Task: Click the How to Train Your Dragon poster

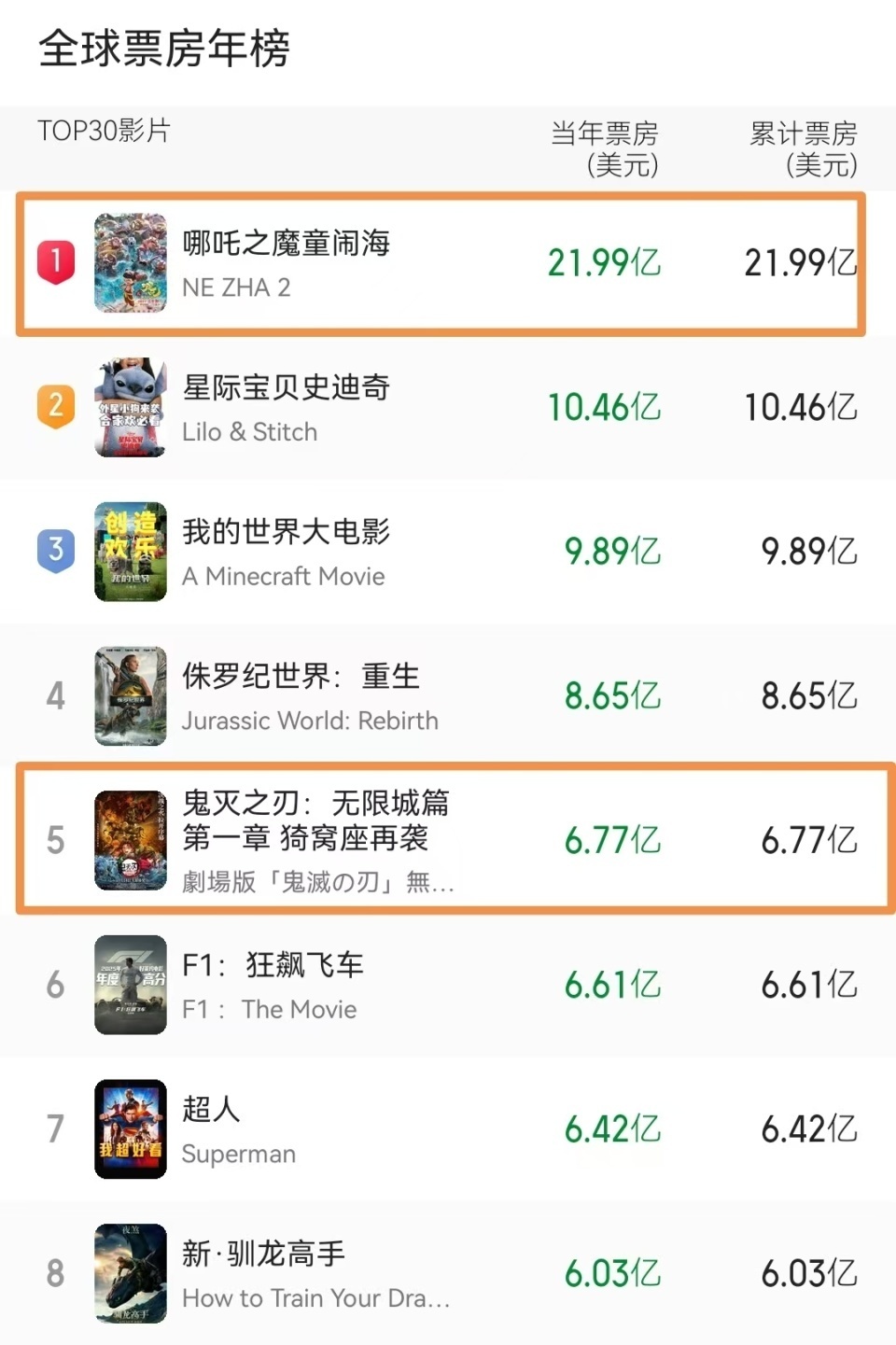Action: tap(131, 1274)
